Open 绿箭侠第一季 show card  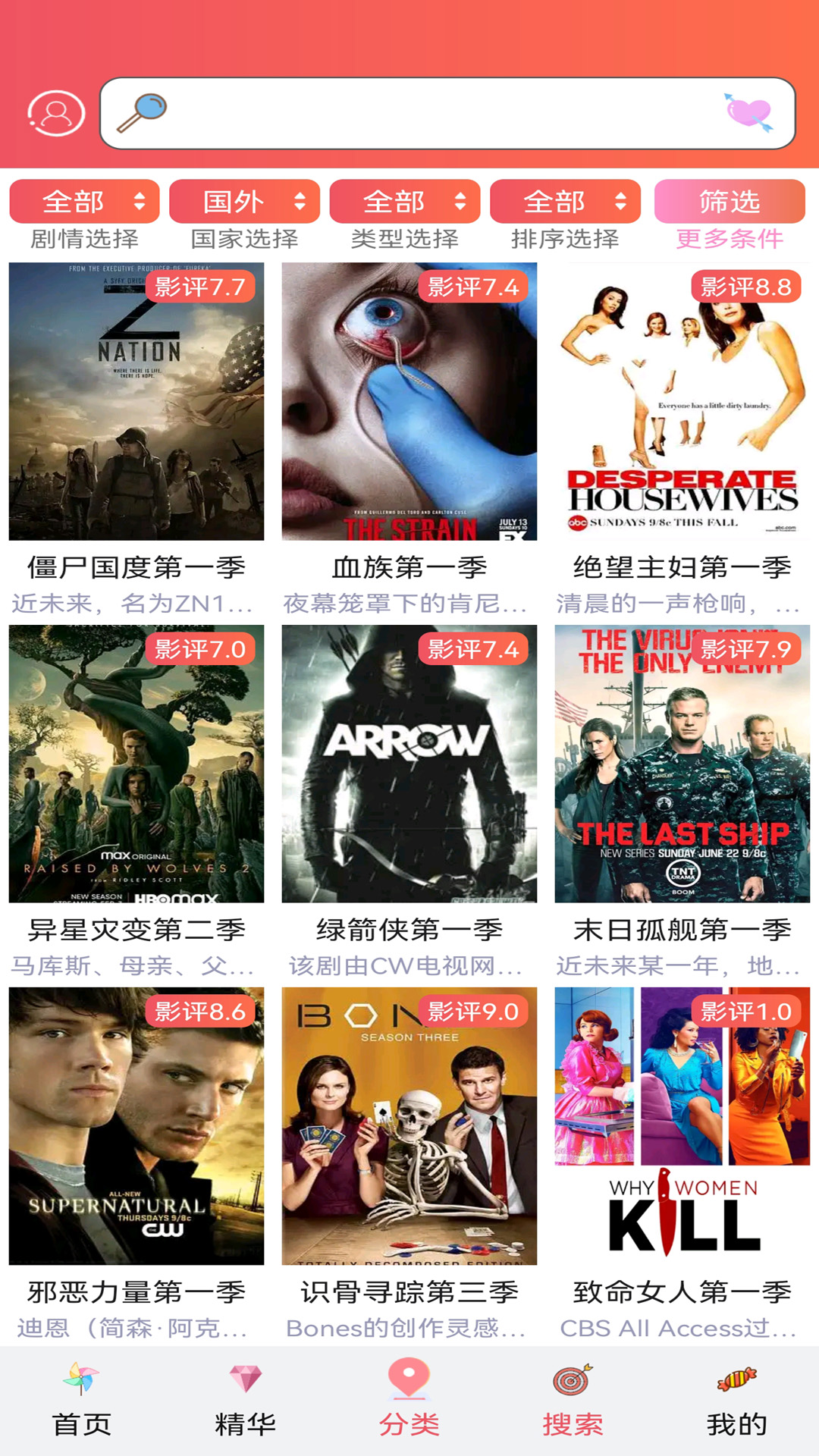click(409, 764)
